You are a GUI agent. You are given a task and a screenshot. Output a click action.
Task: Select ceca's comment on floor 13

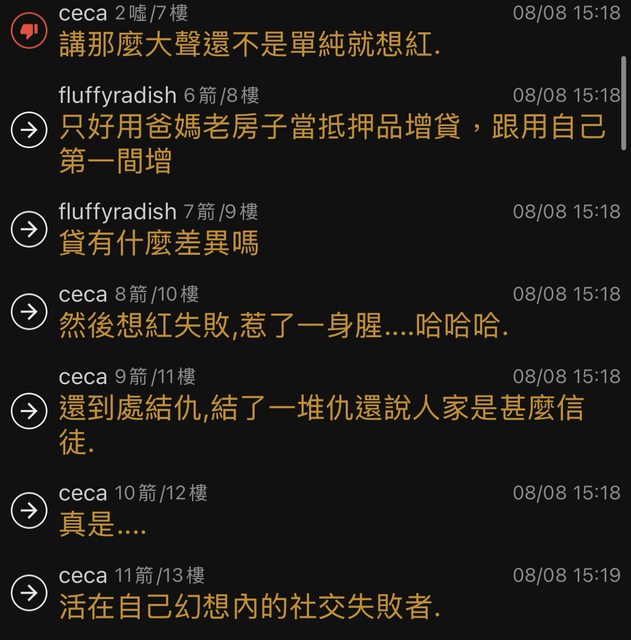pyautogui.click(x=250, y=606)
